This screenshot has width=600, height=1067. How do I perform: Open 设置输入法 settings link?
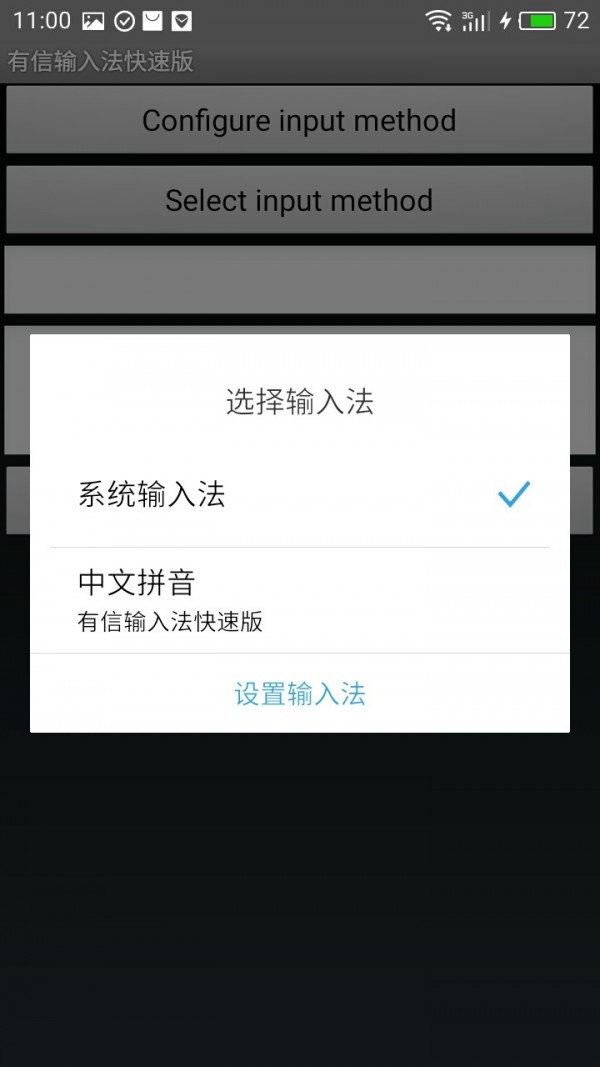click(300, 693)
